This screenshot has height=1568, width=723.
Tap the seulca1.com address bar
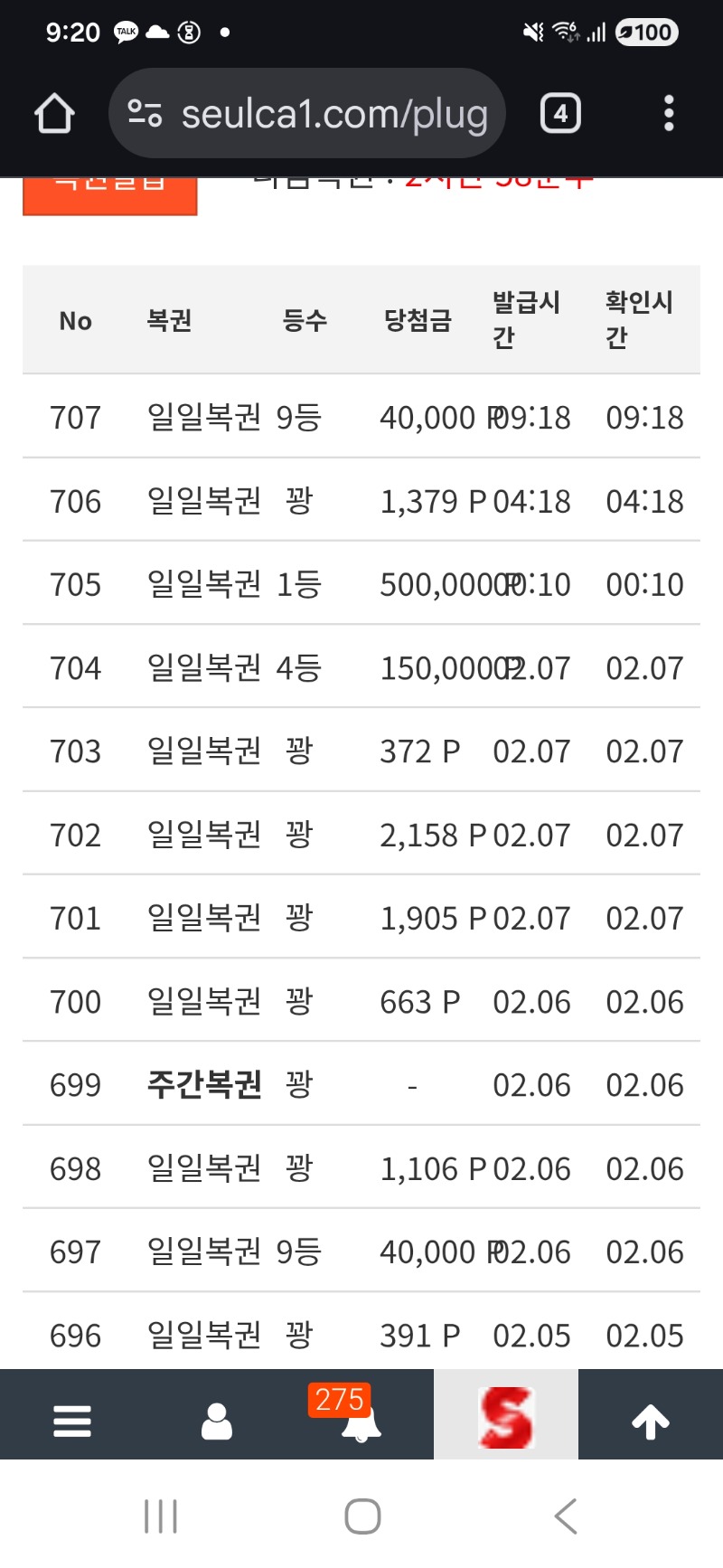tap(307, 114)
